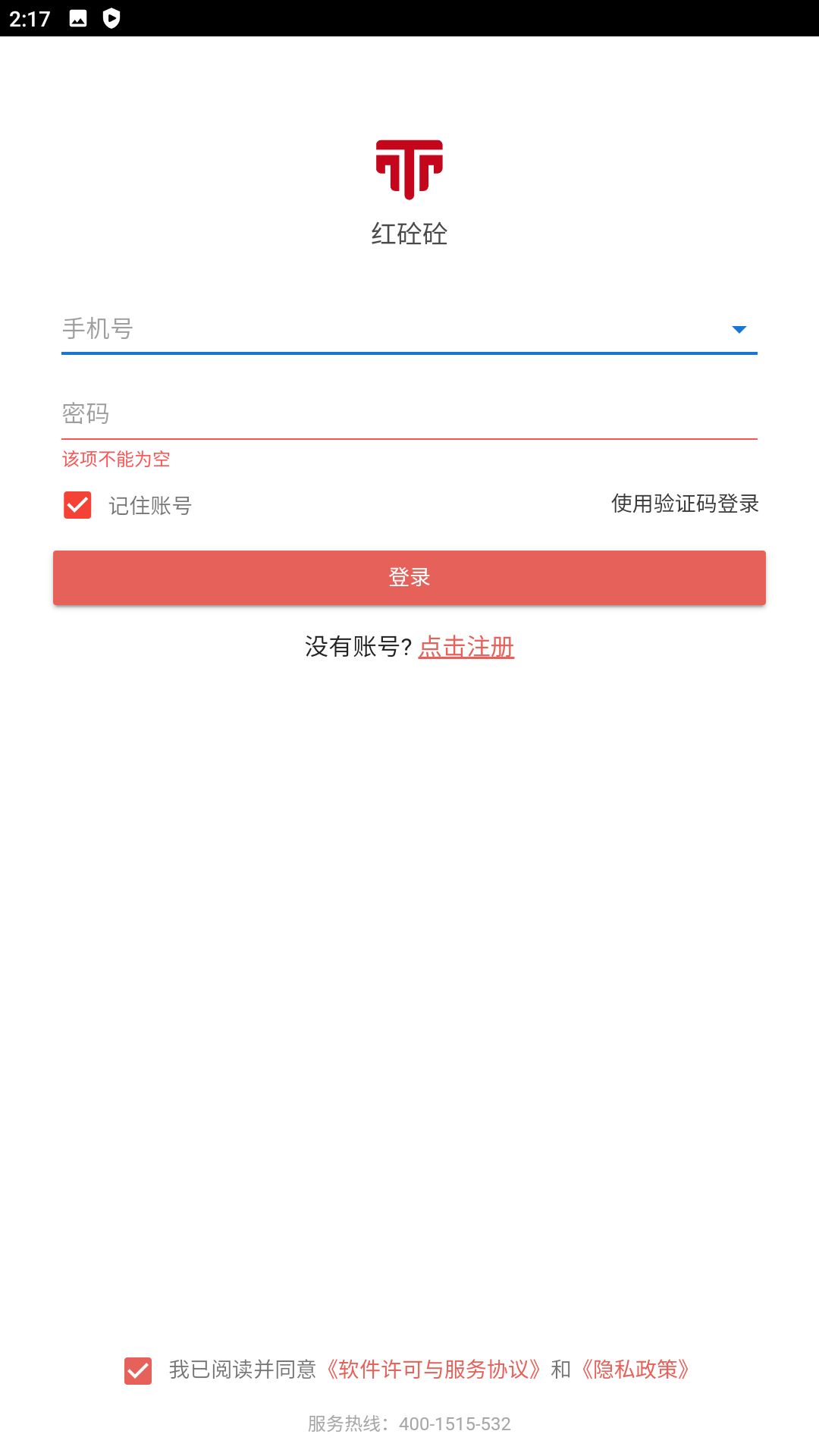Open registration via 点击注册 link
This screenshot has height=1456, width=819.
click(466, 648)
